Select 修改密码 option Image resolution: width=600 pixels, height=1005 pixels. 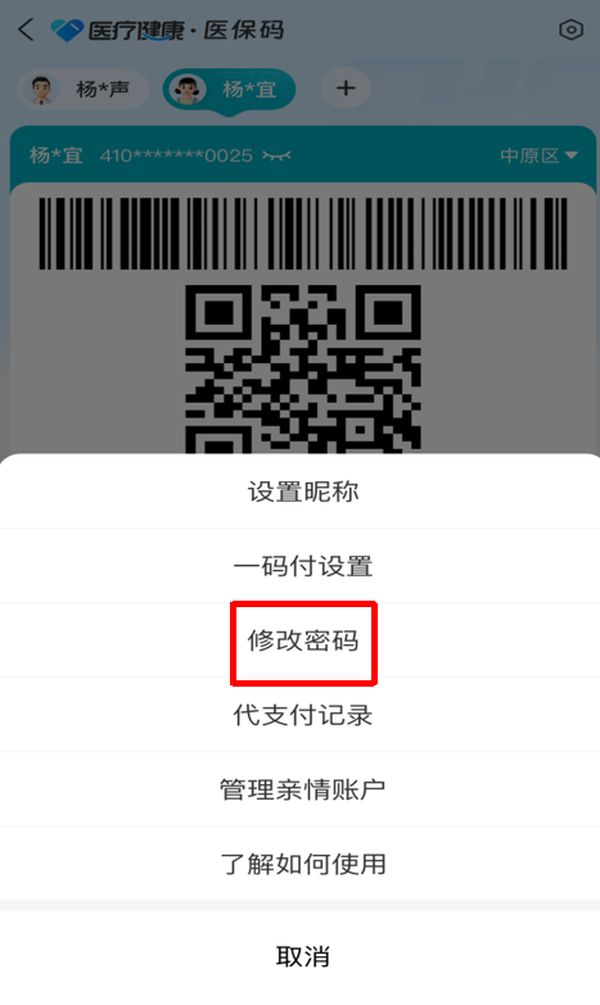[x=303, y=641]
